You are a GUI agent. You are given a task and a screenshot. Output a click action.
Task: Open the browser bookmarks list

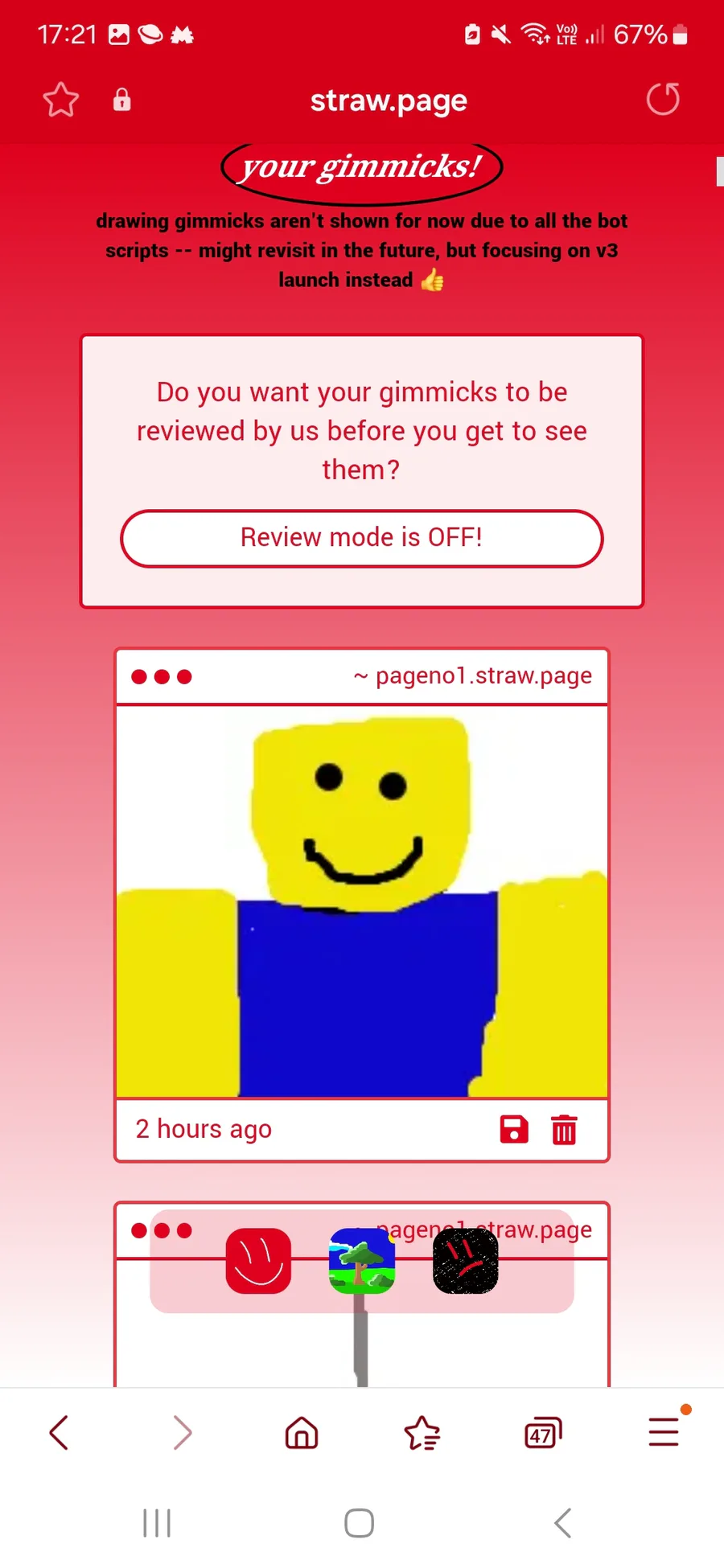[x=422, y=1432]
